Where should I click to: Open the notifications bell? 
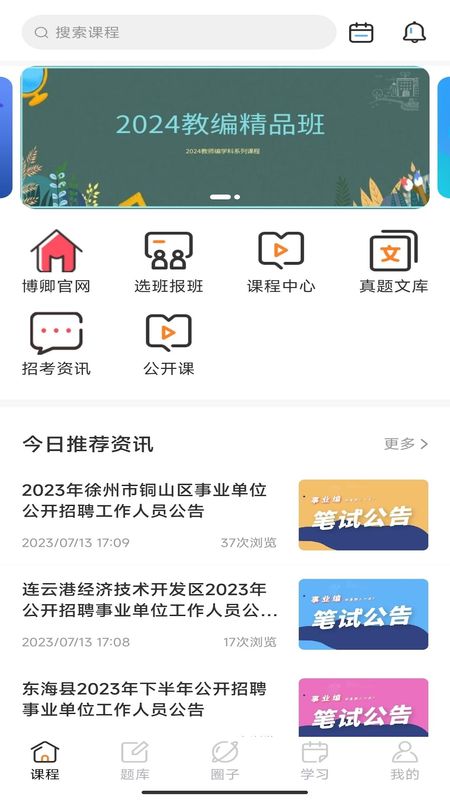[414, 33]
